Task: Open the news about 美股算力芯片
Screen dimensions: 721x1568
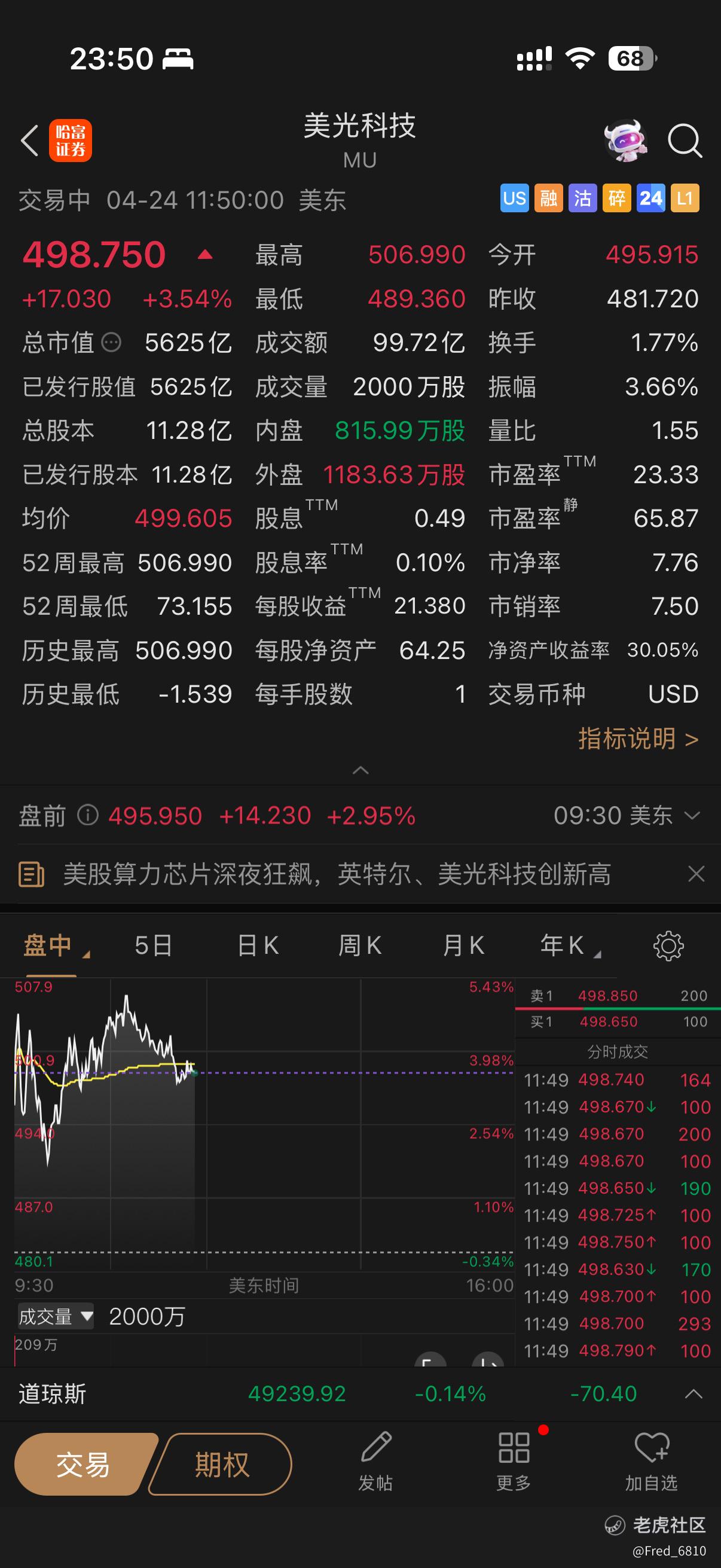Action: pyautogui.click(x=337, y=874)
